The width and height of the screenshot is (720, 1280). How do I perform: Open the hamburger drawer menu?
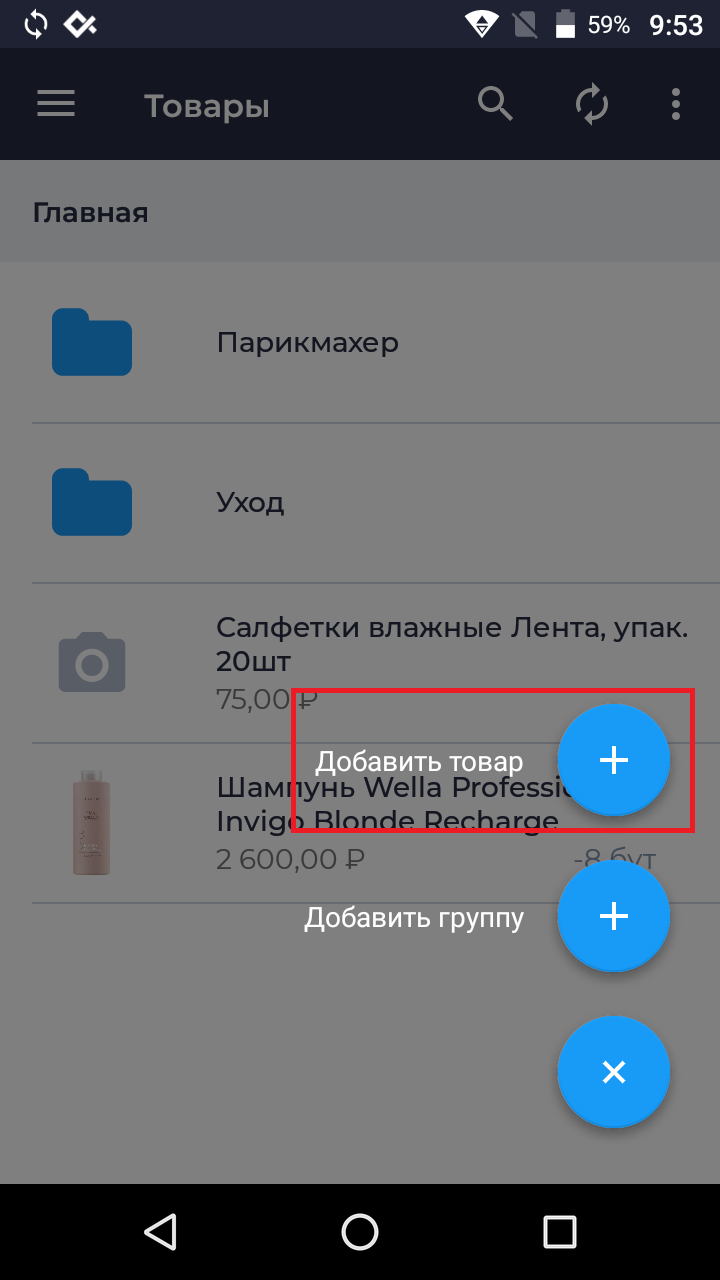pyautogui.click(x=56, y=104)
